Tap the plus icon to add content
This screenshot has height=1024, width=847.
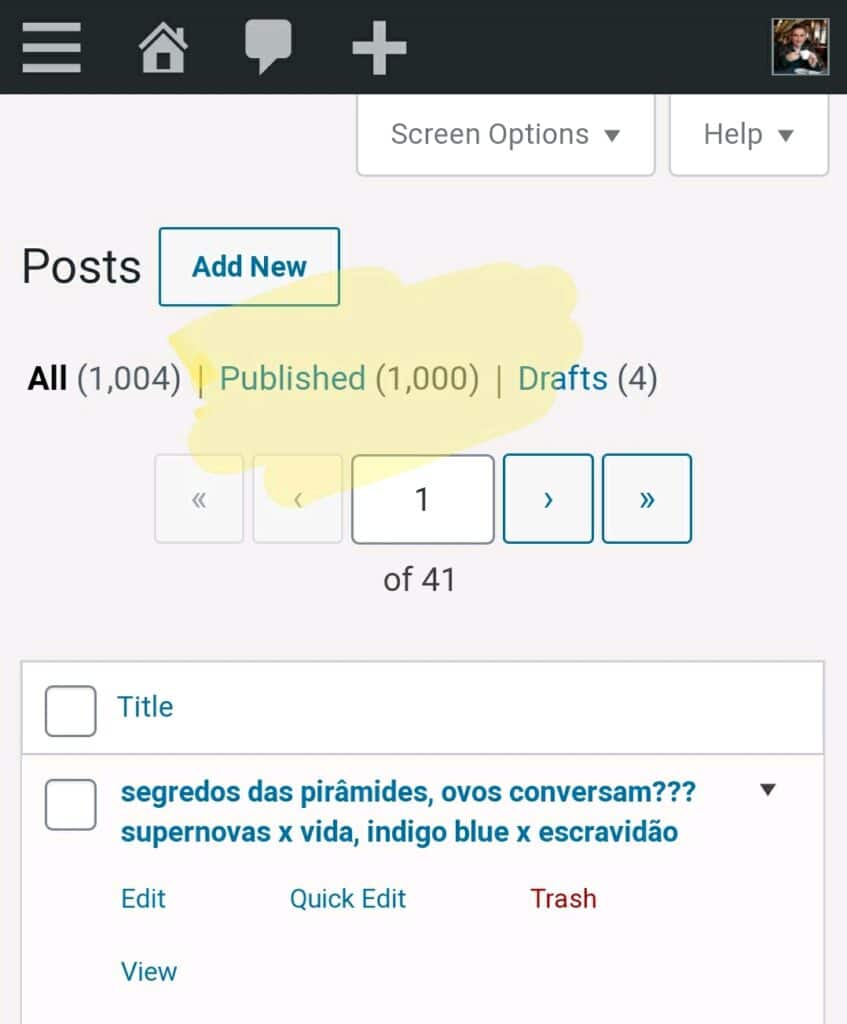[x=379, y=46]
